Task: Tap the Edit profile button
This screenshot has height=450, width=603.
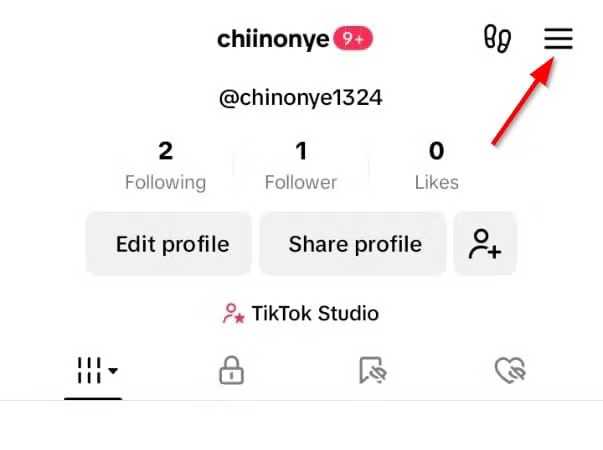Action: point(172,244)
